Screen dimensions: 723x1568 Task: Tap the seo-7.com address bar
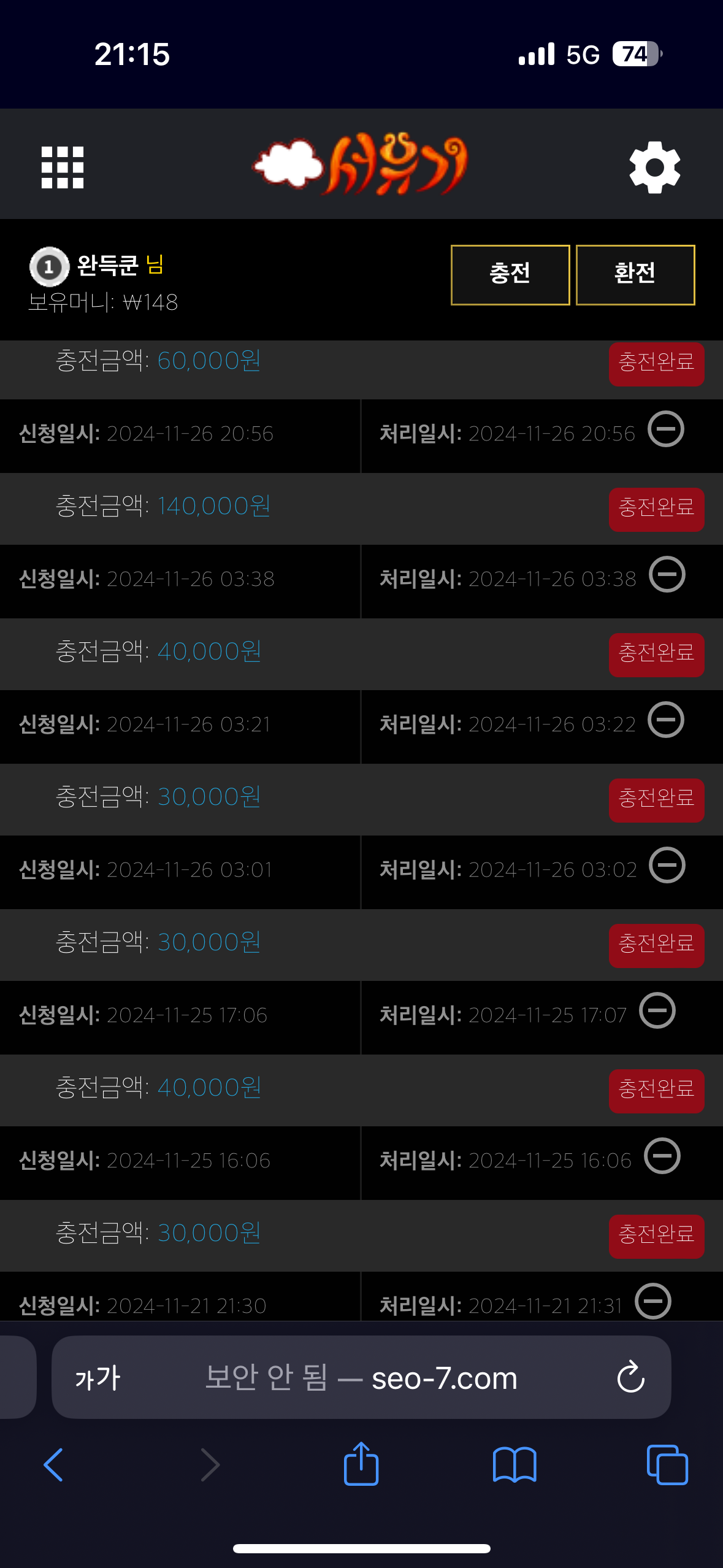pyautogui.click(x=361, y=1377)
